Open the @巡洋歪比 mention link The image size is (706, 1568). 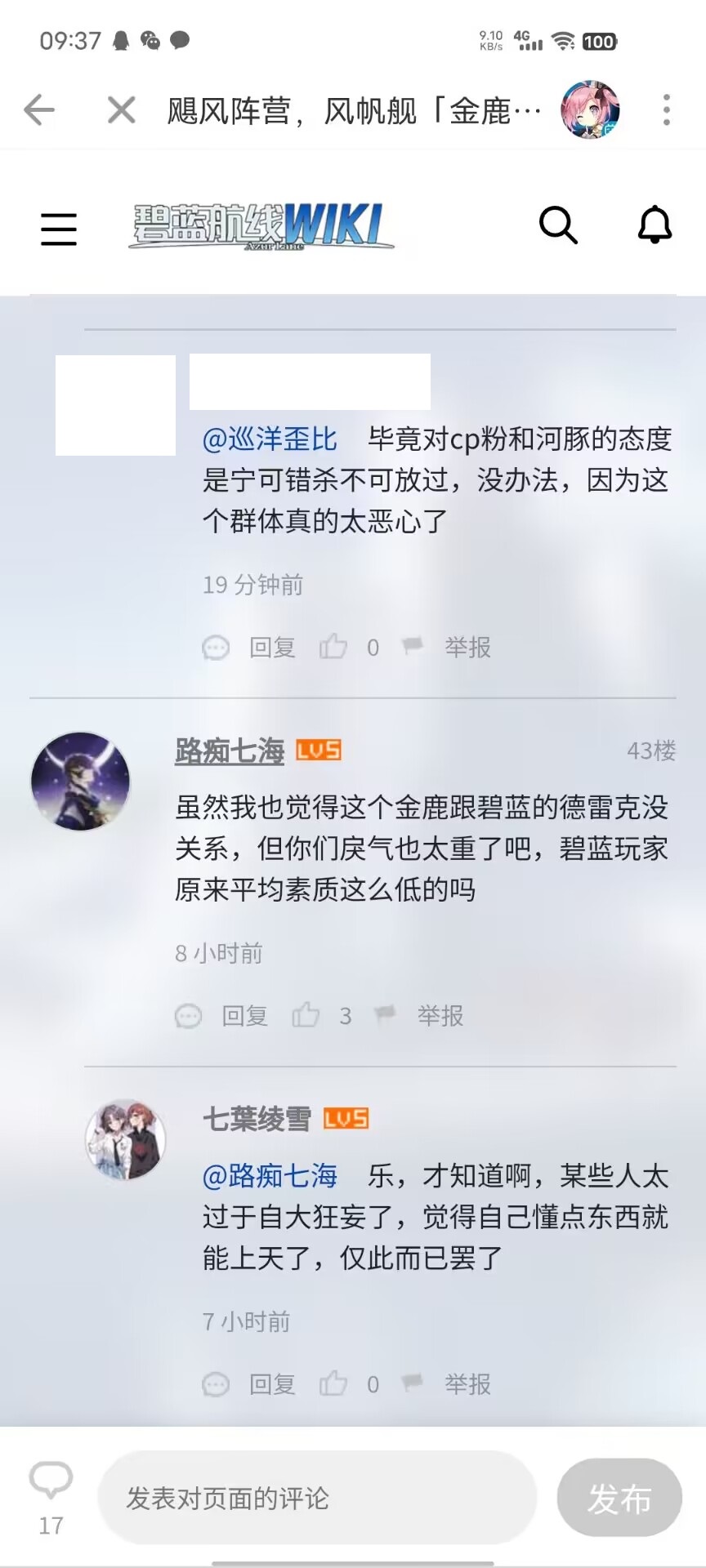(270, 439)
